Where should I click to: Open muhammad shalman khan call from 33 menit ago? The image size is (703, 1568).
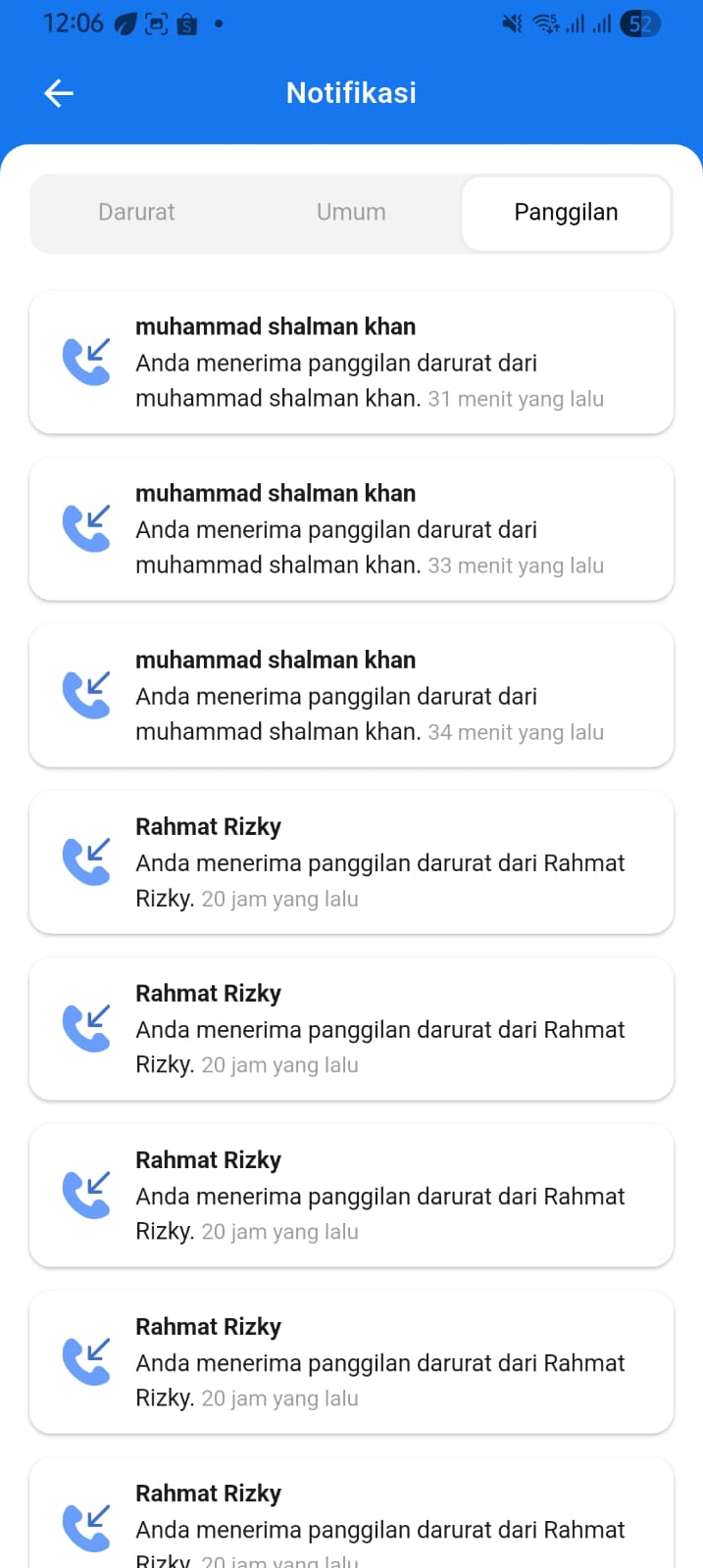point(351,529)
